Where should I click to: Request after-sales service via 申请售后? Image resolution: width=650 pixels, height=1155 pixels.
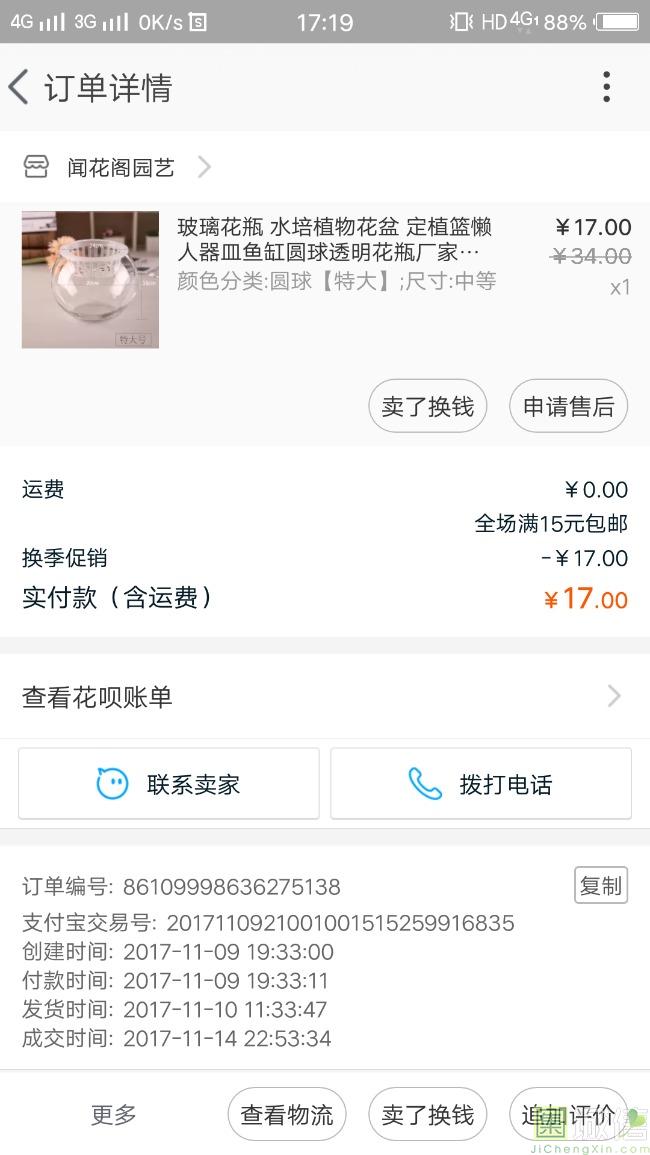pos(568,406)
